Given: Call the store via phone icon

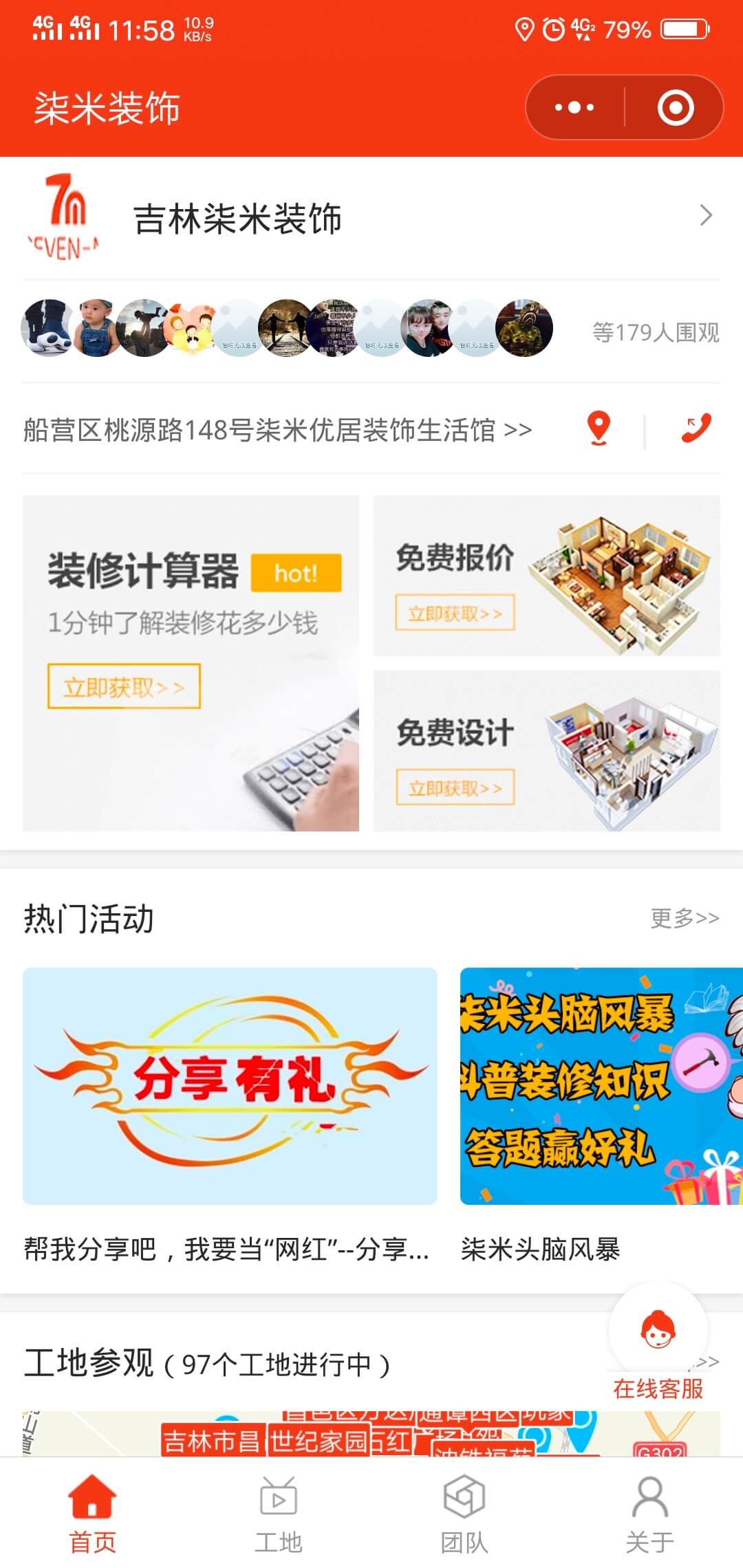Looking at the screenshot, I should click(x=696, y=429).
